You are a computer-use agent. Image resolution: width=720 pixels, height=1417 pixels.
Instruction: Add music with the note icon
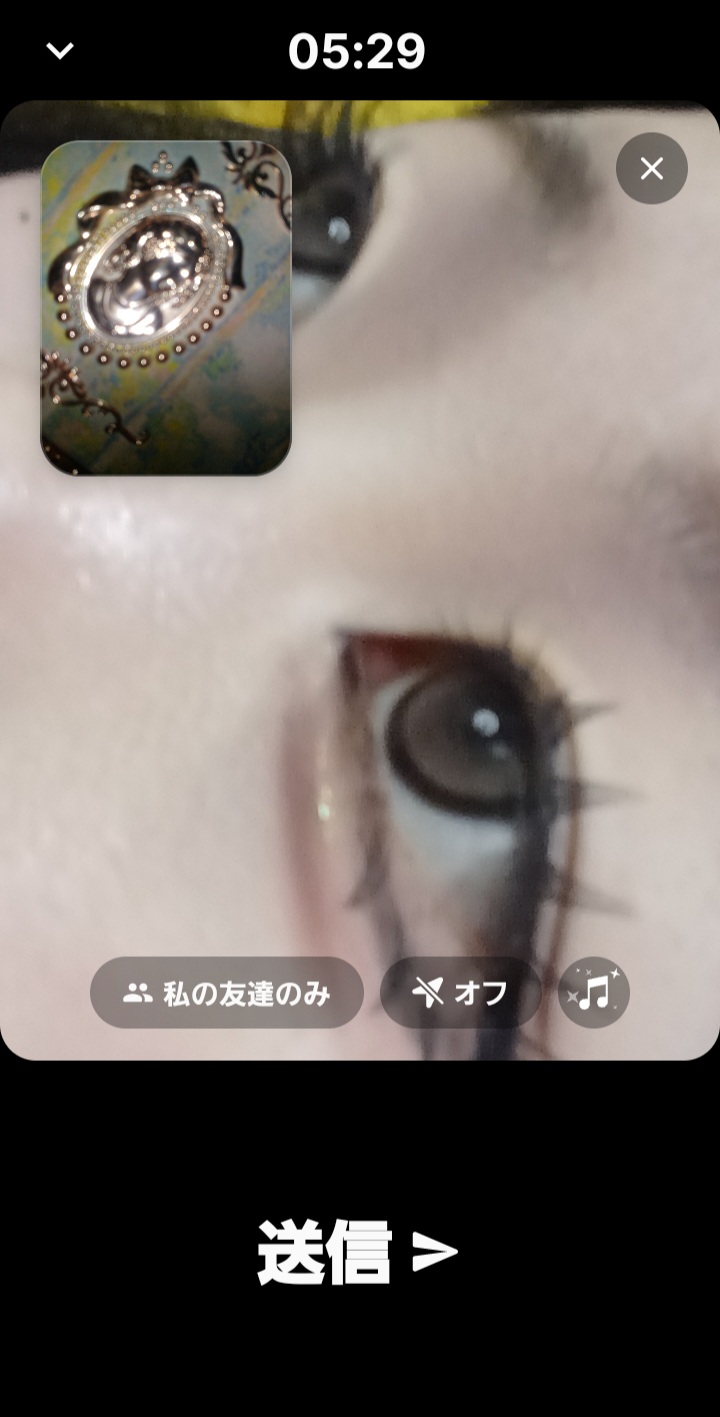tap(593, 993)
